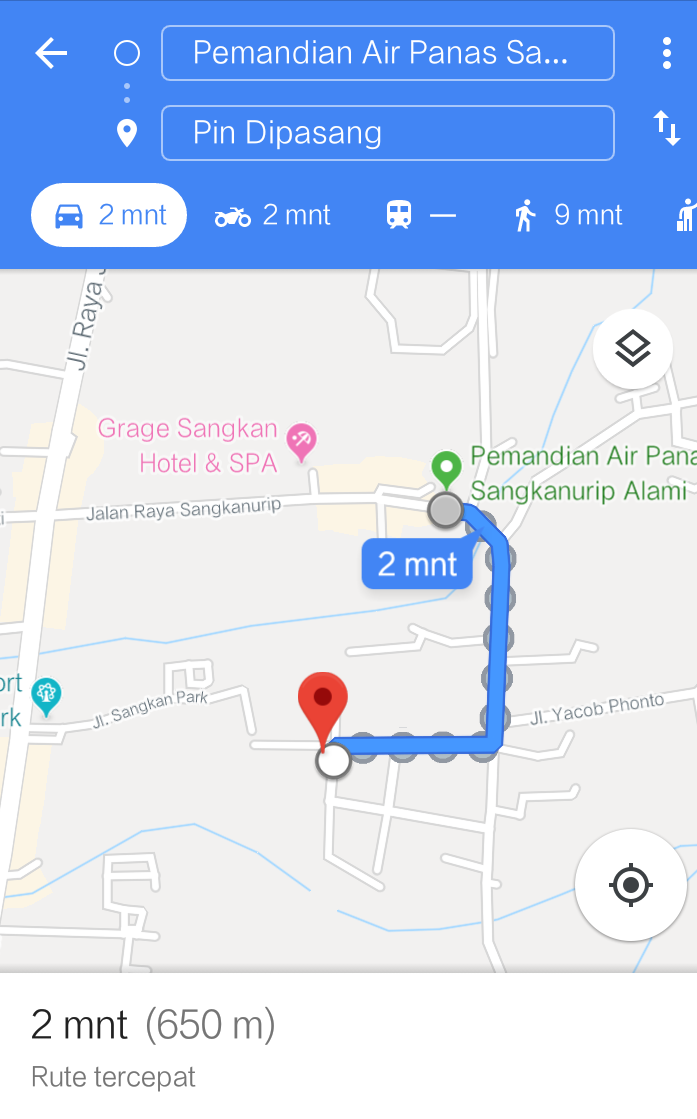This screenshot has height=1119, width=697.
Task: Tap the Grage Sangkan Hotel & SPA marker
Action: [302, 442]
